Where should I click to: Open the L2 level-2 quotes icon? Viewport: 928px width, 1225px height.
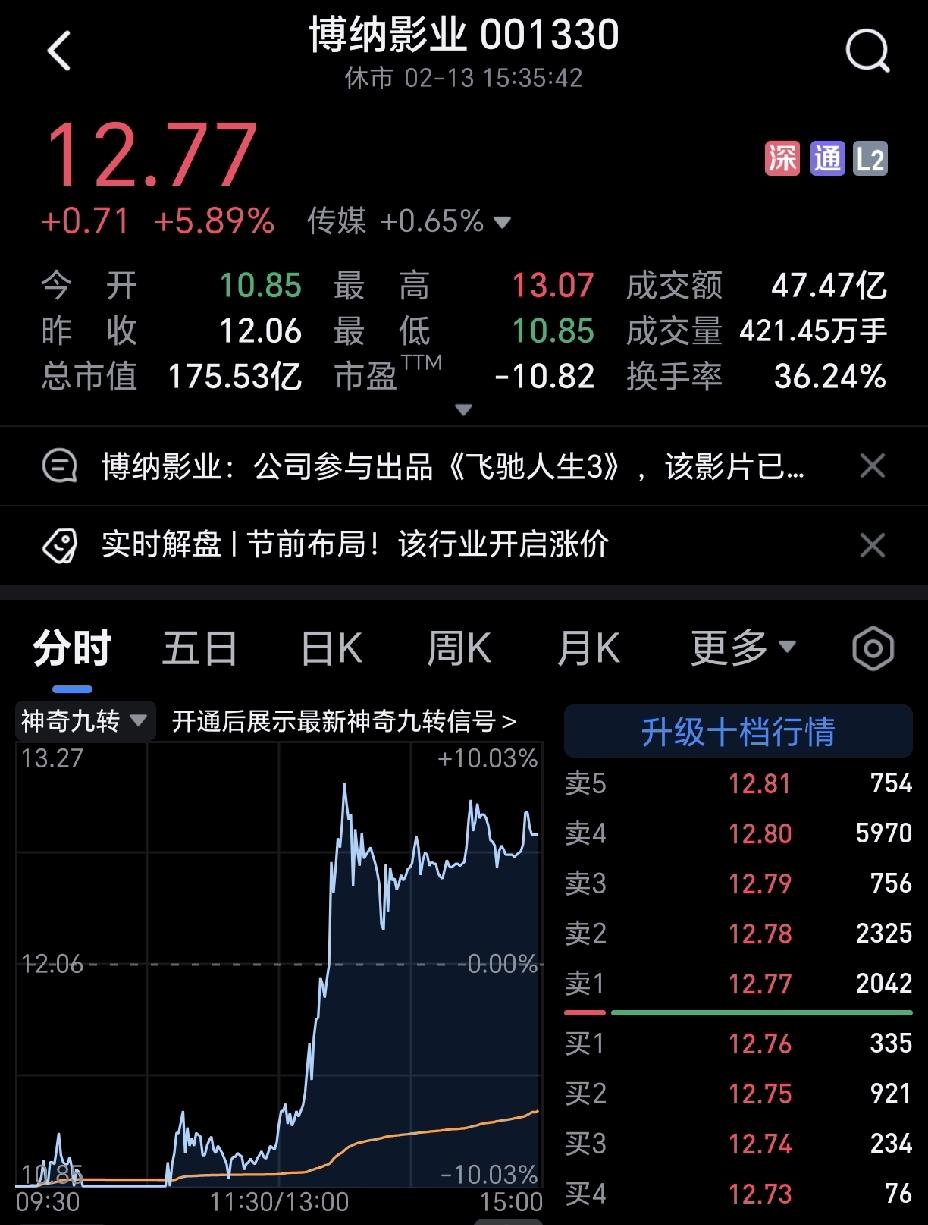tap(869, 158)
